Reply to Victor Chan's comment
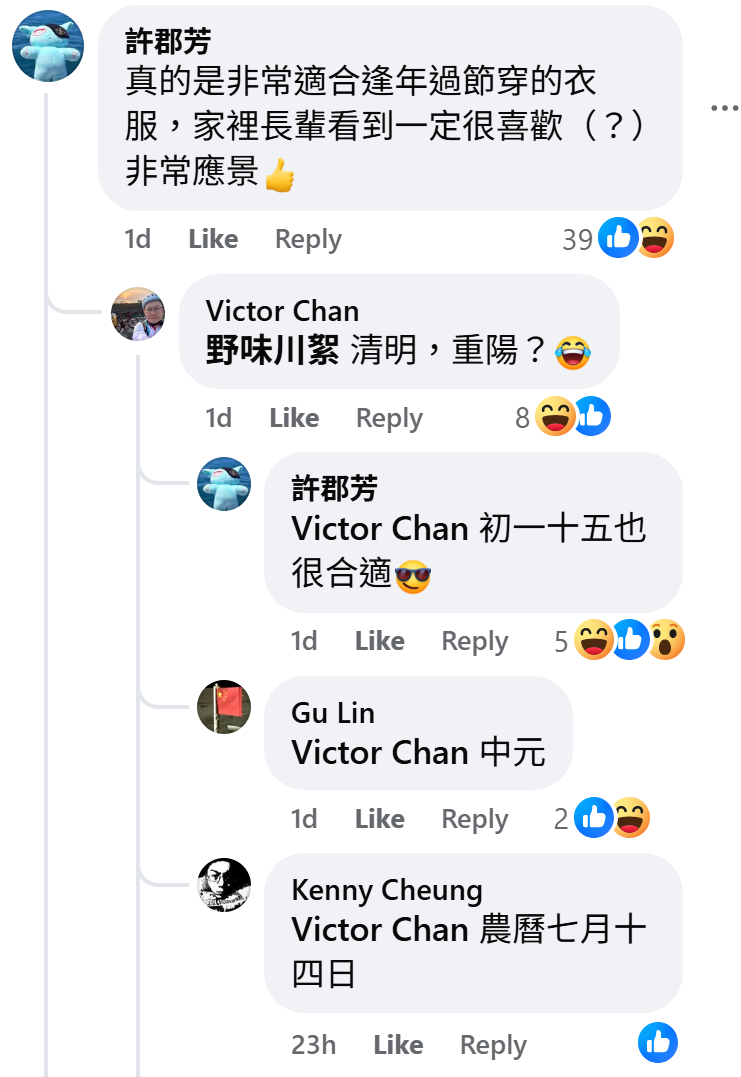The width and height of the screenshot is (741, 1077). (389, 418)
